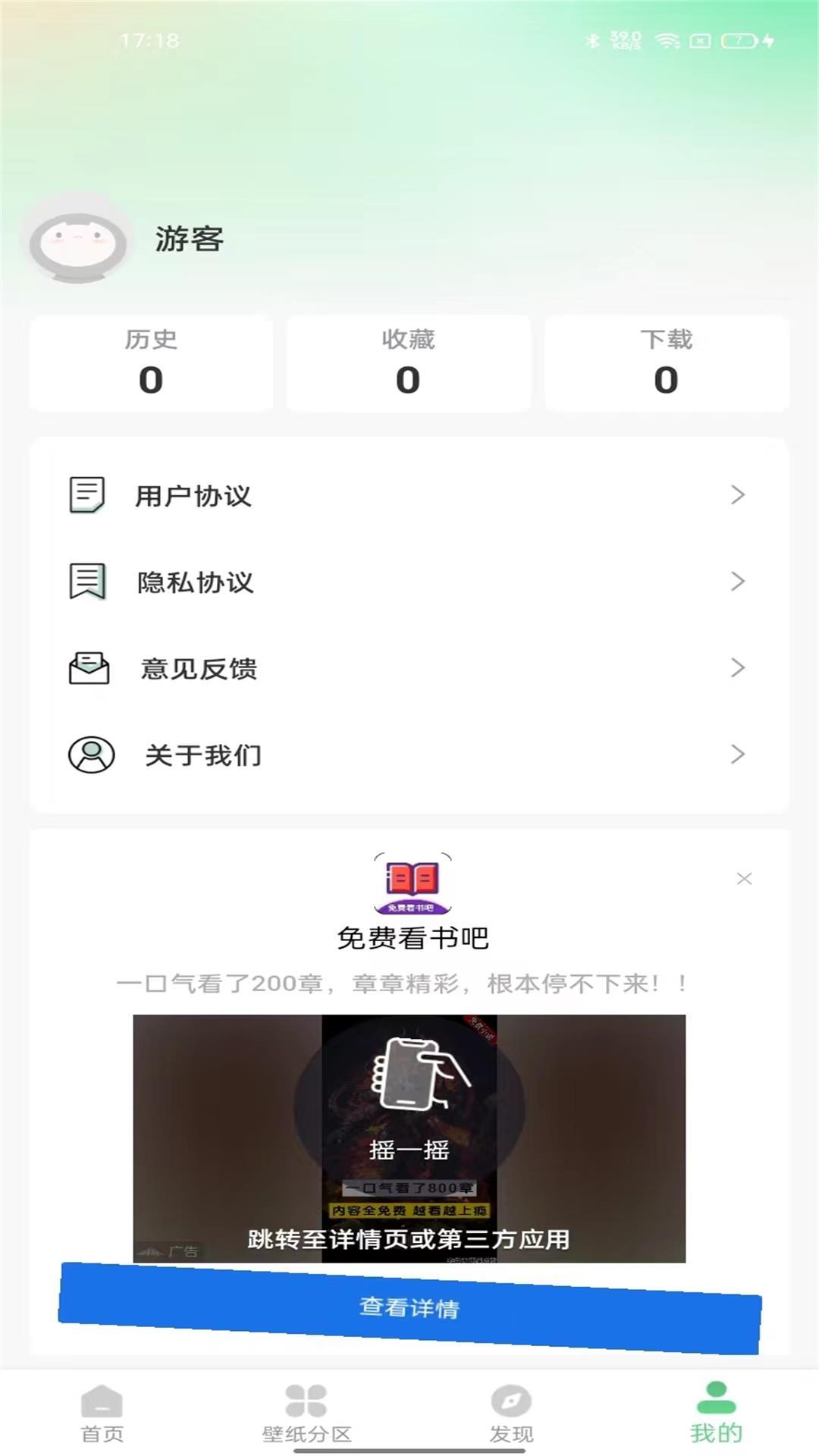Expand the 隐私协议 row chevron

pyautogui.click(x=736, y=581)
